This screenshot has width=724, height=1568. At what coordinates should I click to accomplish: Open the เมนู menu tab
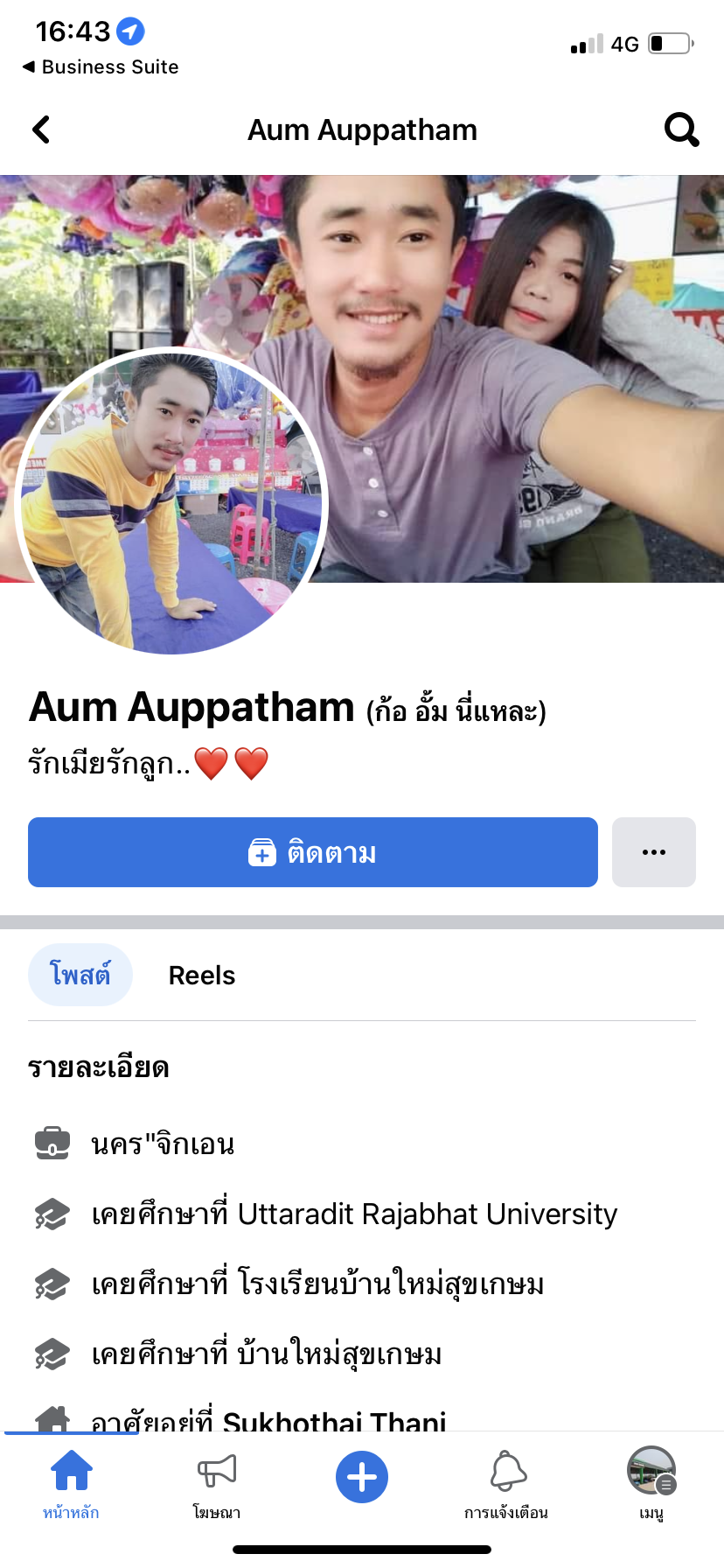[x=651, y=1482]
